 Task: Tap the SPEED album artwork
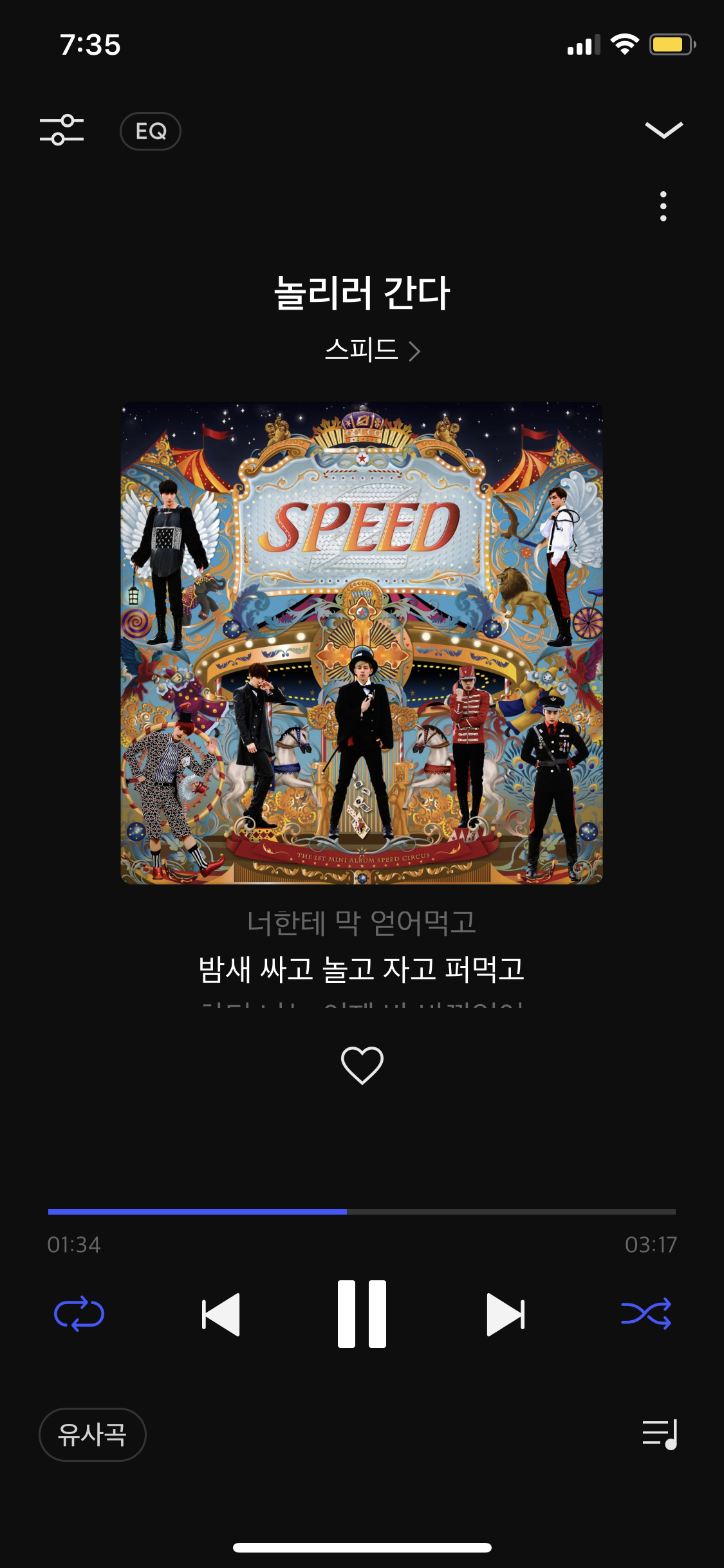[x=362, y=645]
